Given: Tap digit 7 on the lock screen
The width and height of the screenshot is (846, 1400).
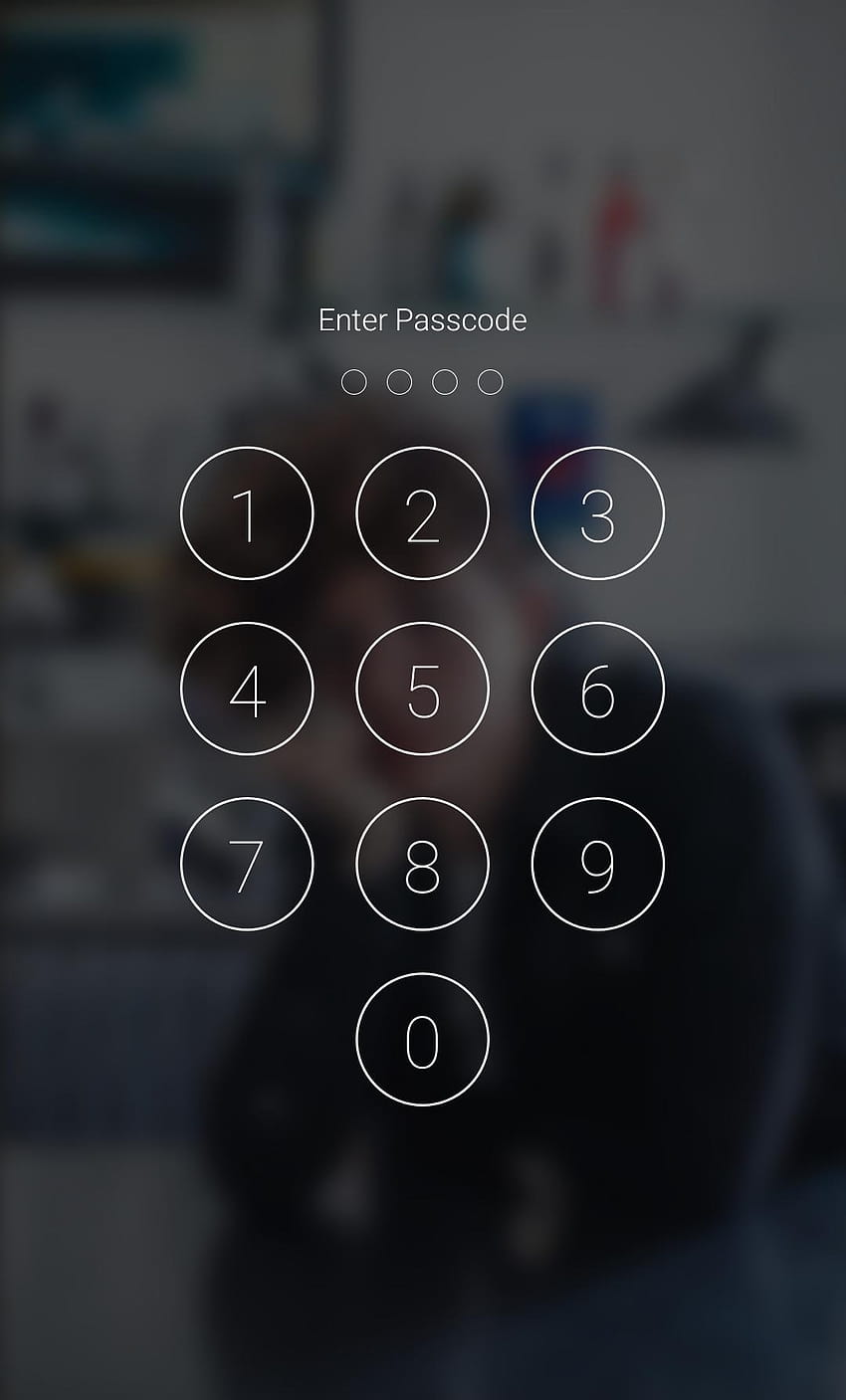Looking at the screenshot, I should click(247, 864).
